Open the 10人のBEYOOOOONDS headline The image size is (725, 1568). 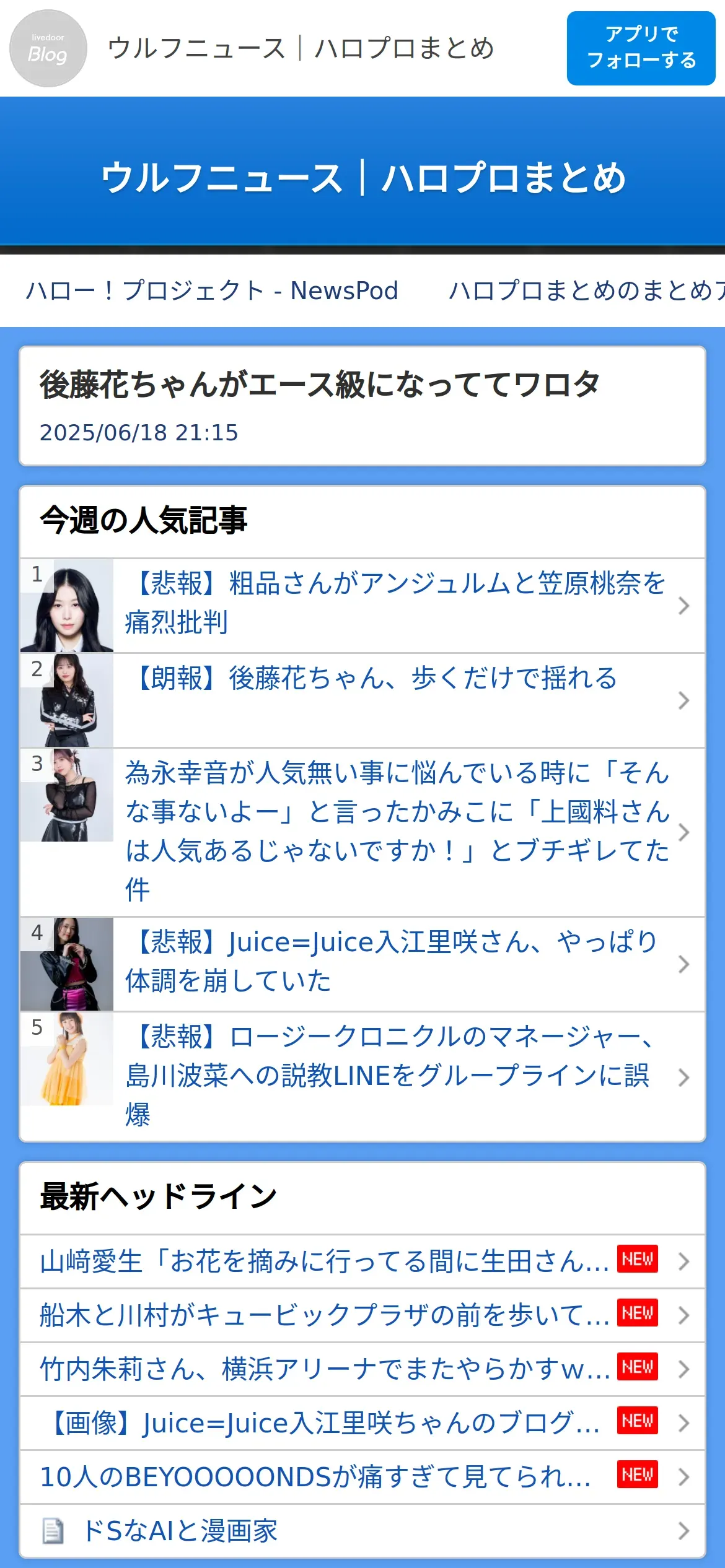315,1476
